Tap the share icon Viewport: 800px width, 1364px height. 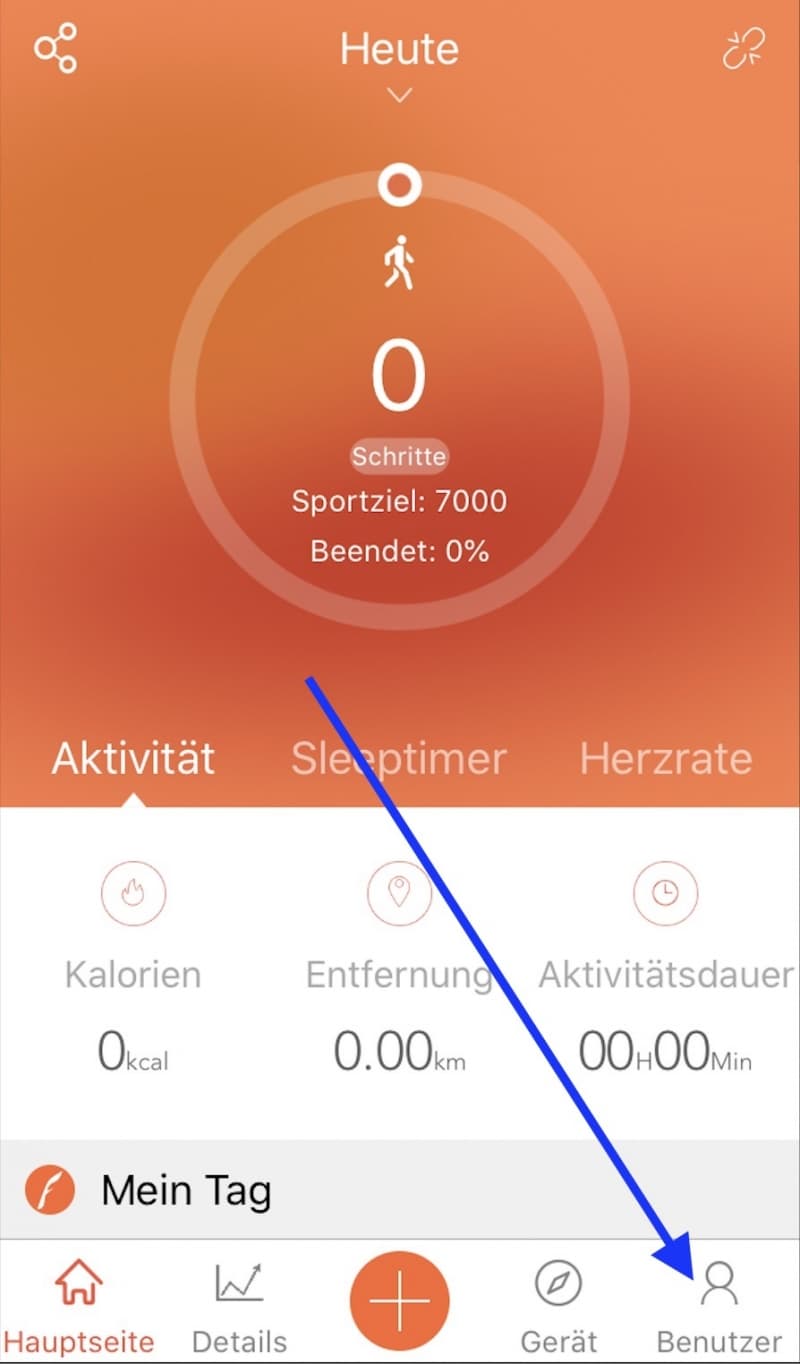tap(55, 50)
